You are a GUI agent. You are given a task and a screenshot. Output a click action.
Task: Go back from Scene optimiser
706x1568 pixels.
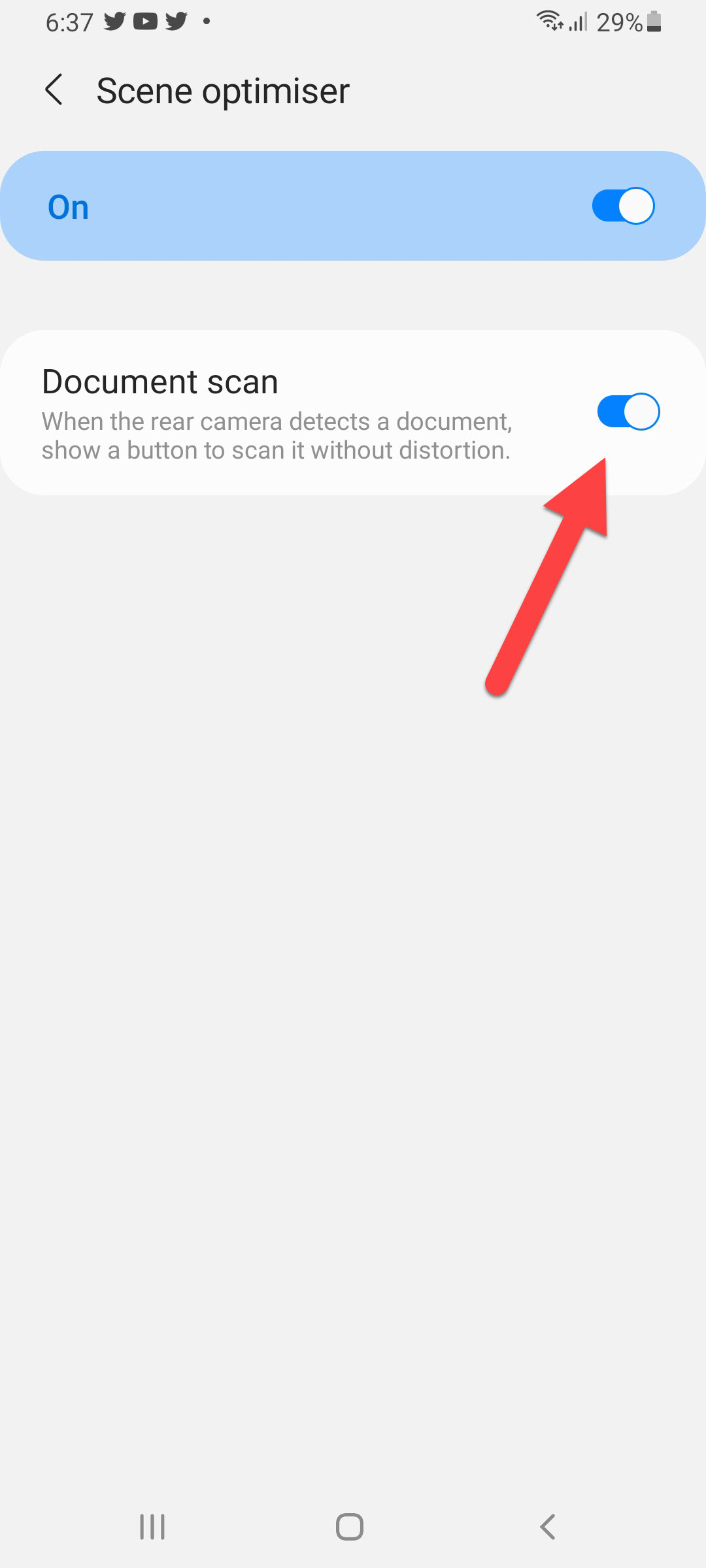(x=54, y=90)
